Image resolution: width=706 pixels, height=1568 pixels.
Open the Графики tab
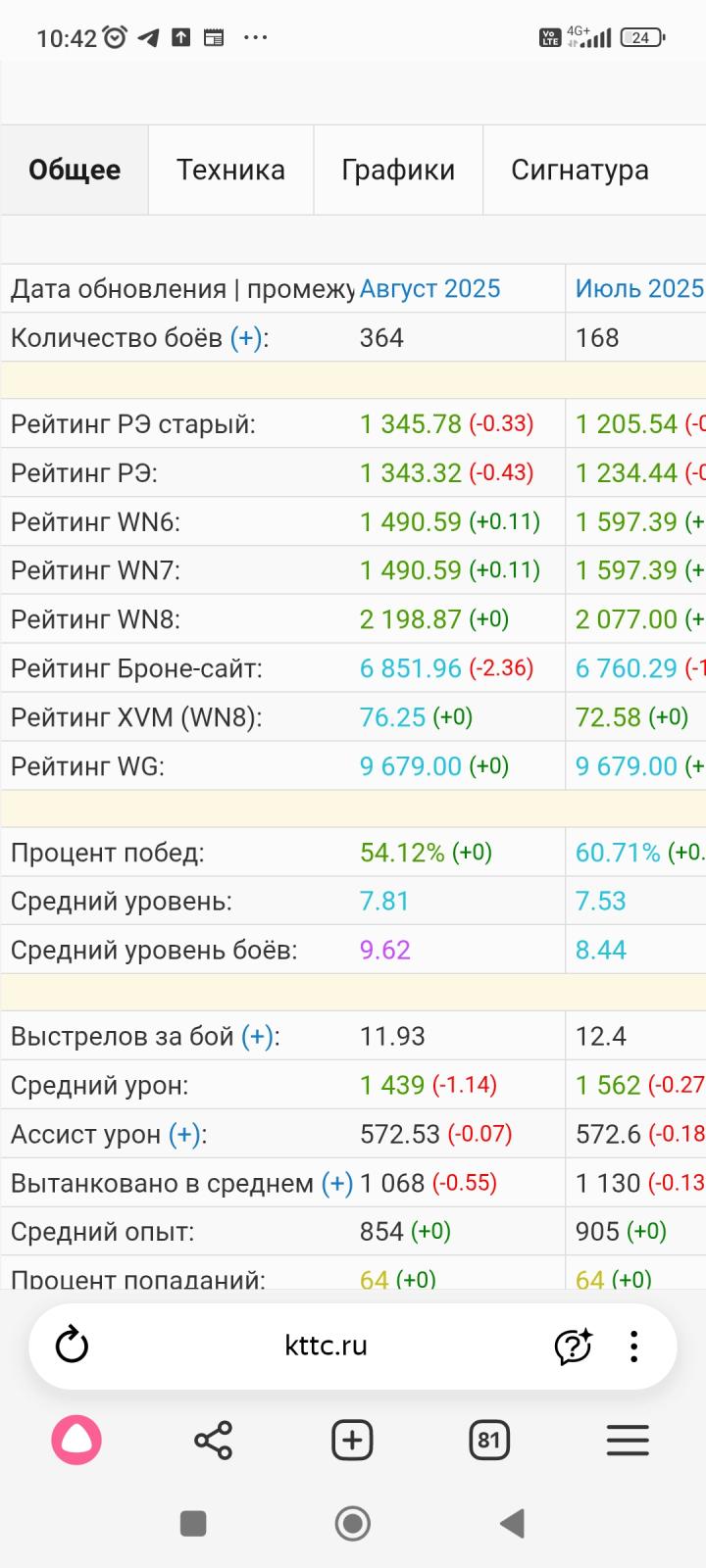398,170
